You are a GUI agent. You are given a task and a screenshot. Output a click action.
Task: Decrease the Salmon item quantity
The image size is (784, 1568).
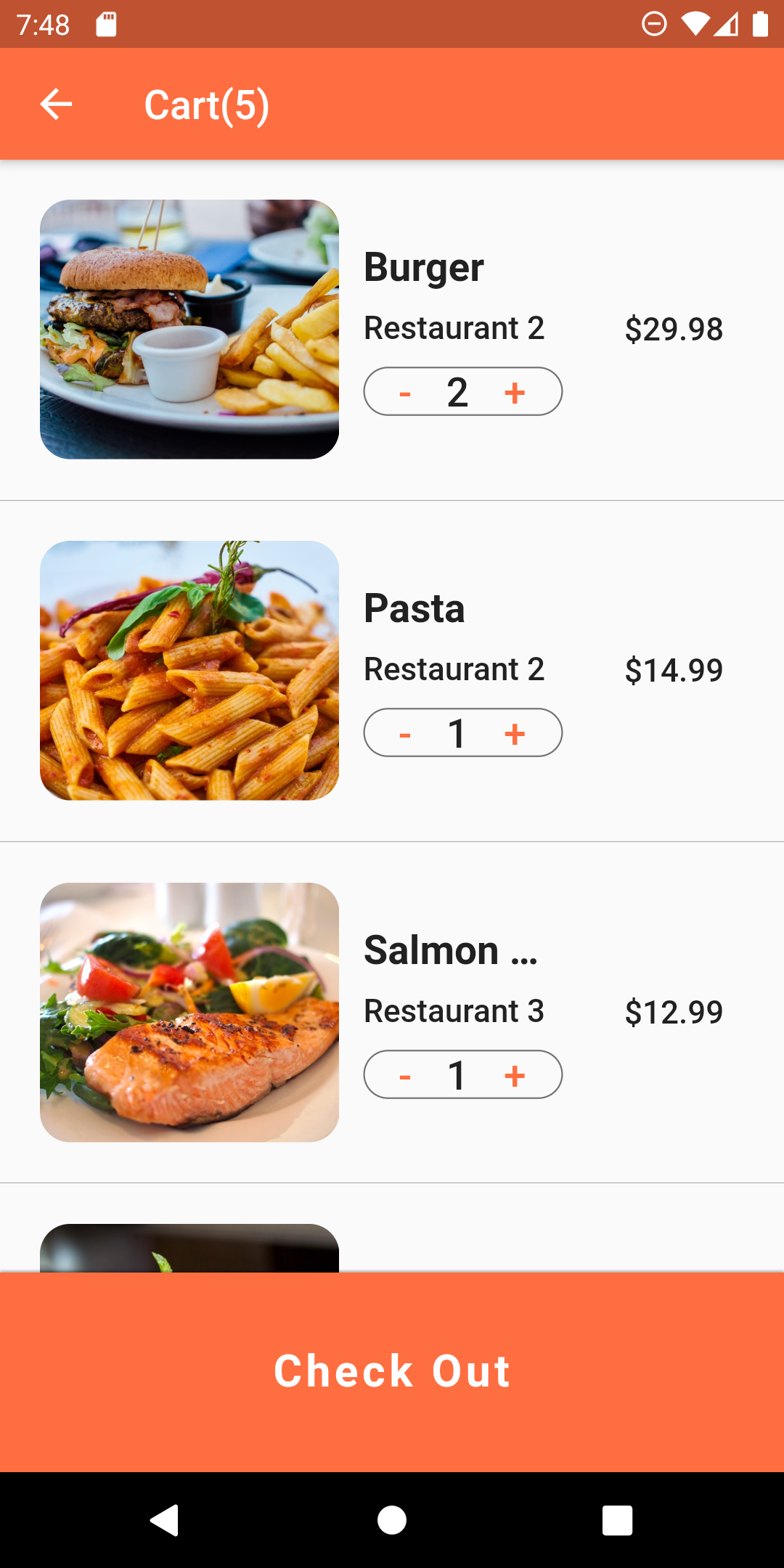404,1075
